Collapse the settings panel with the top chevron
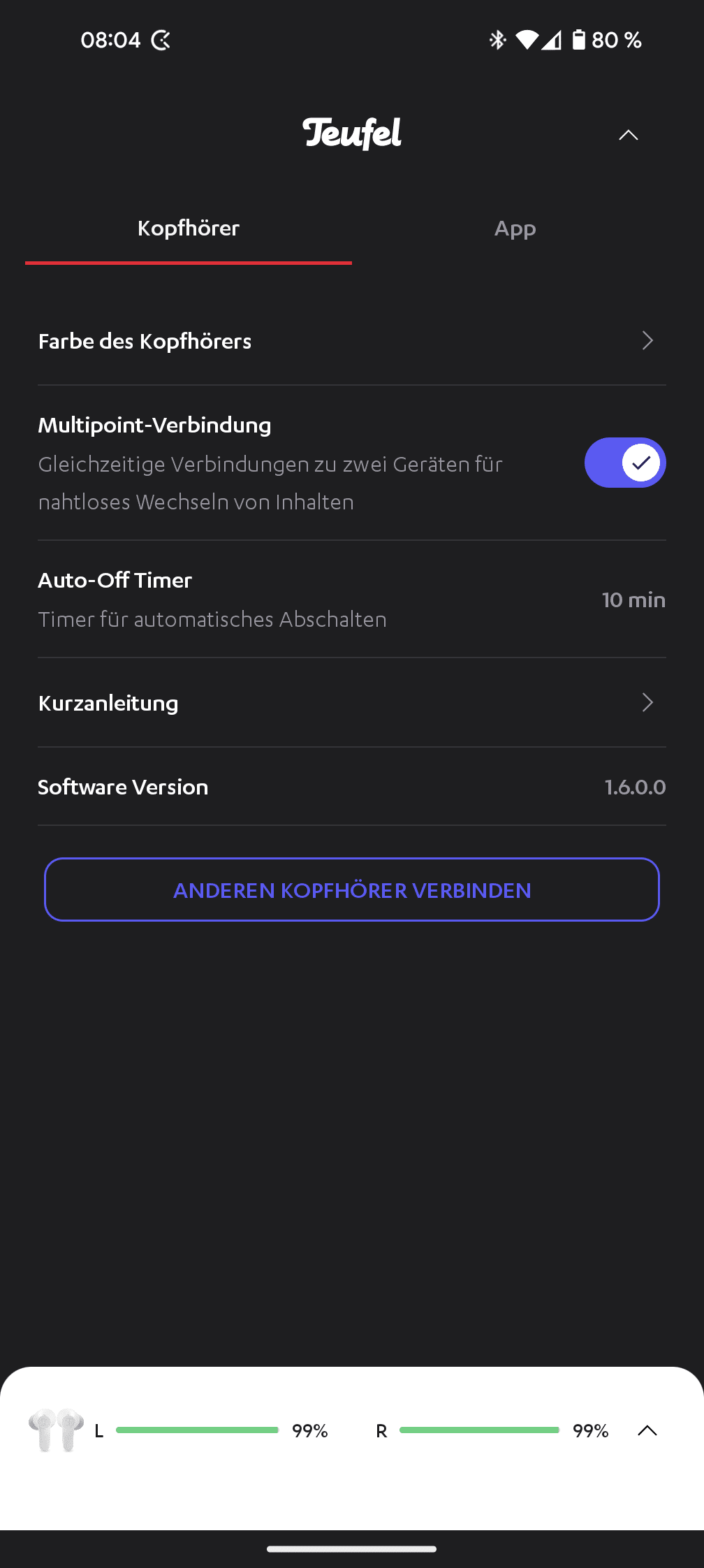Viewport: 704px width, 1568px height. point(628,136)
